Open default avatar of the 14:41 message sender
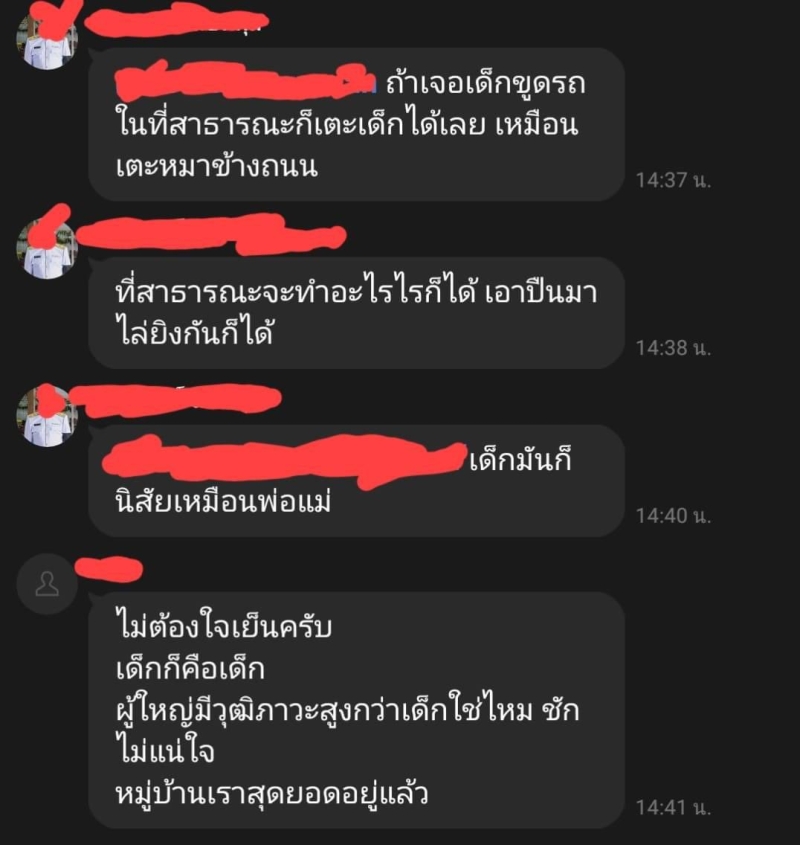This screenshot has height=845, width=800. [47, 584]
